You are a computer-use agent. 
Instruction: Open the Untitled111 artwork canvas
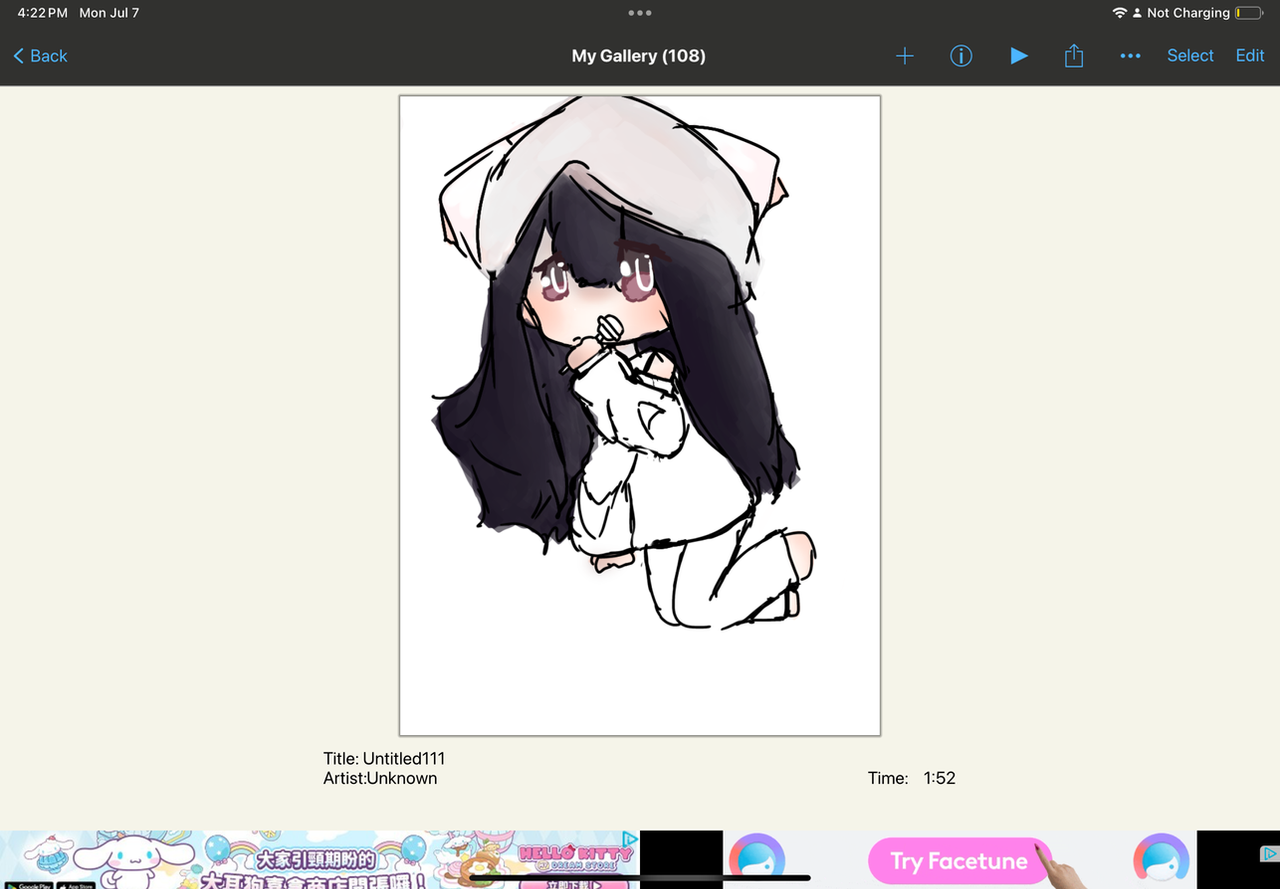(x=640, y=415)
